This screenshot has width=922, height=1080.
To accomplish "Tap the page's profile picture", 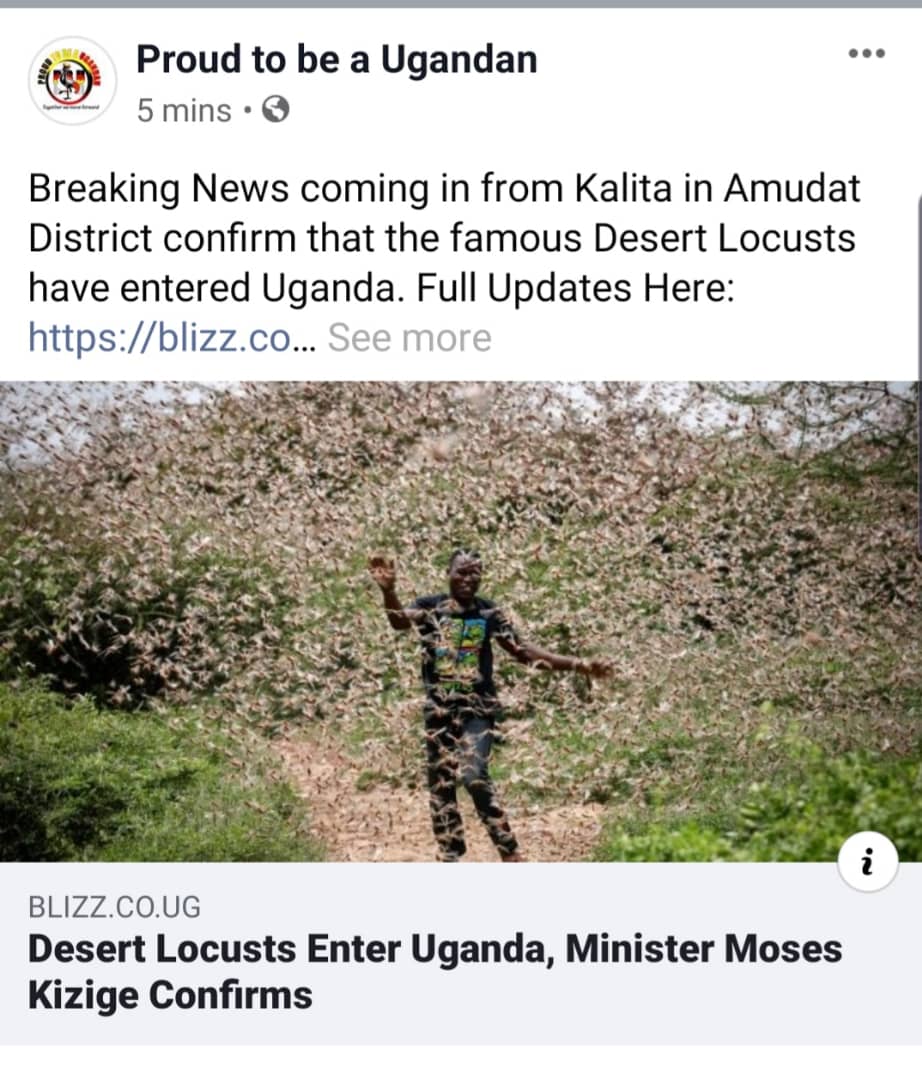I will 72,80.
